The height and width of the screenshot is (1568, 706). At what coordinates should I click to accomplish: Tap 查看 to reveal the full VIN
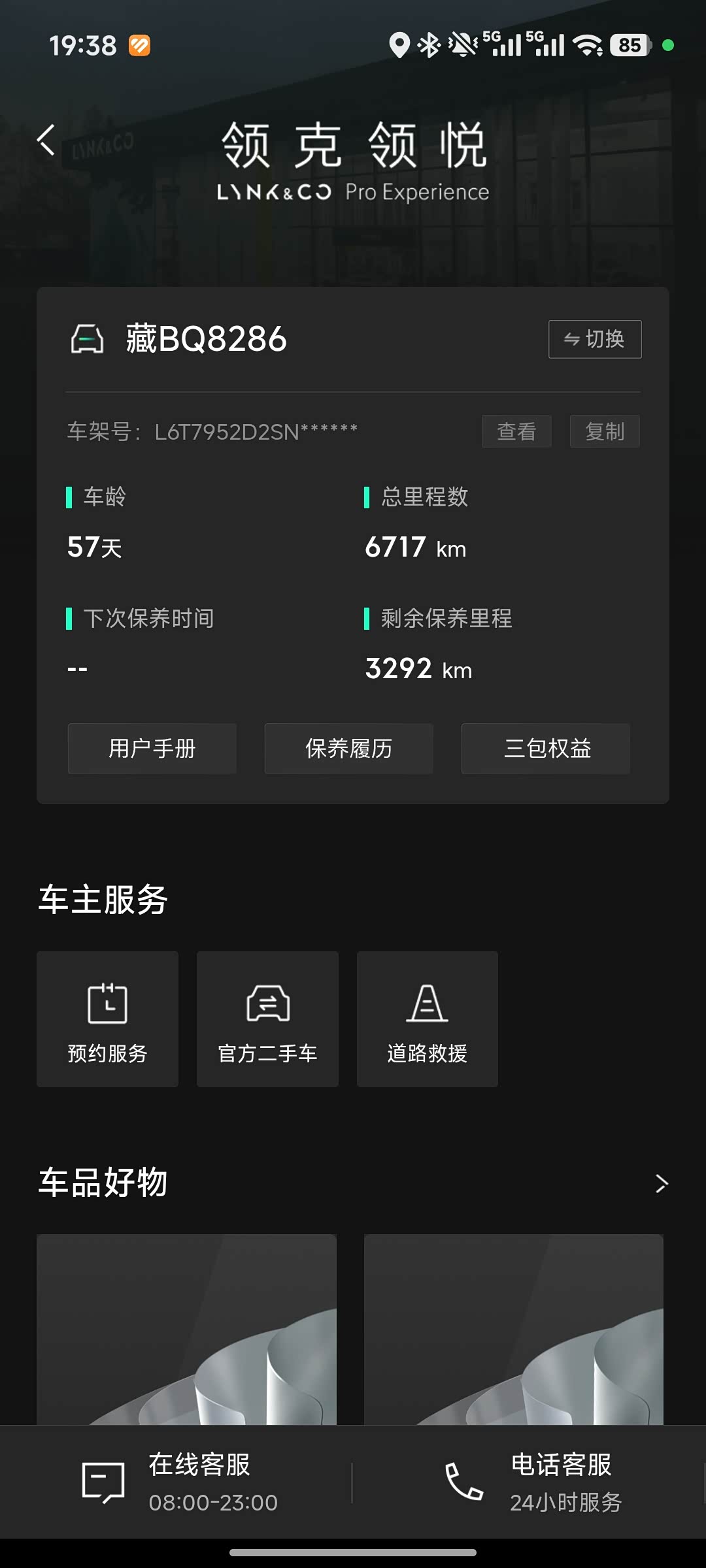click(x=516, y=431)
